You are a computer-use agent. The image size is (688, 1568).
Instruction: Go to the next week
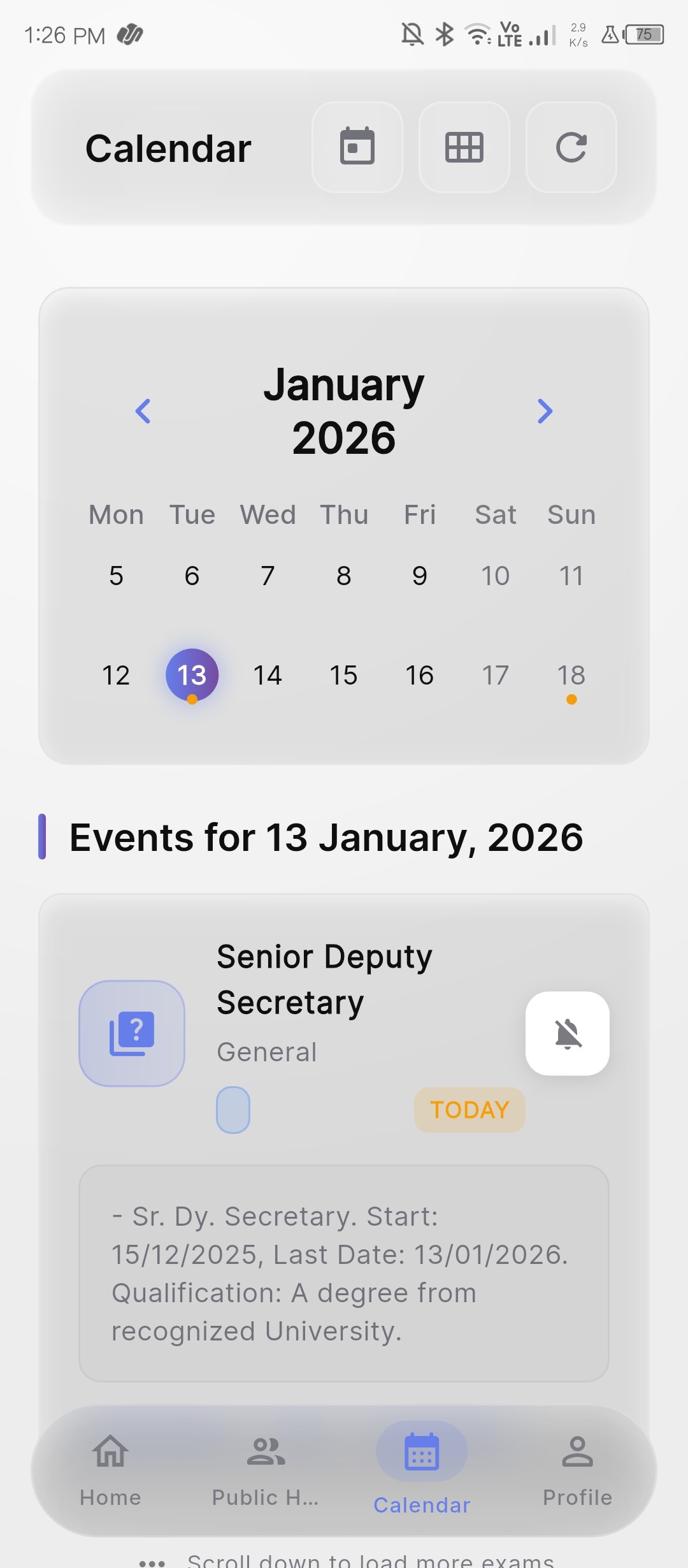[x=545, y=411]
